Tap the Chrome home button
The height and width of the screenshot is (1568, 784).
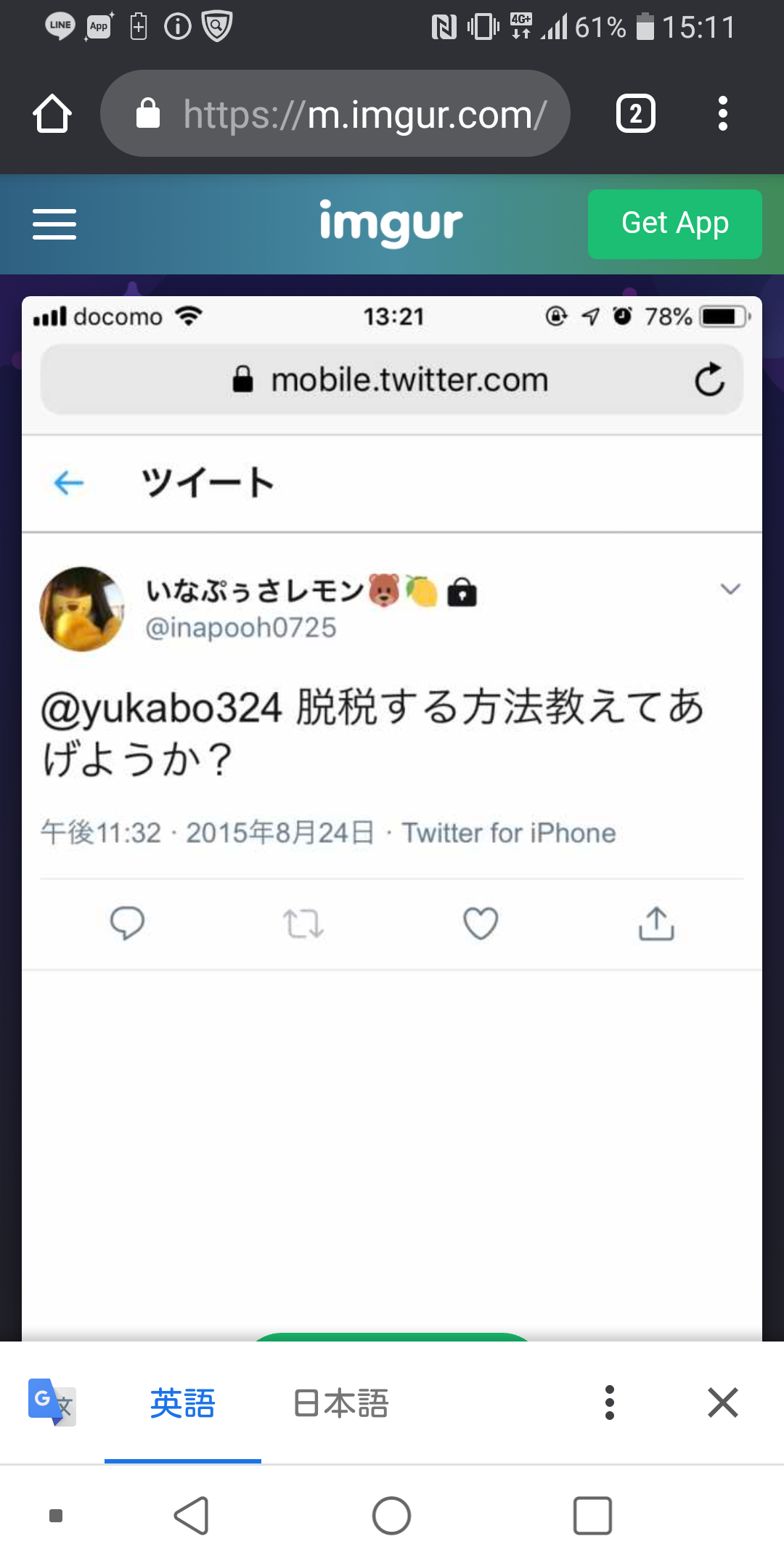[x=52, y=113]
